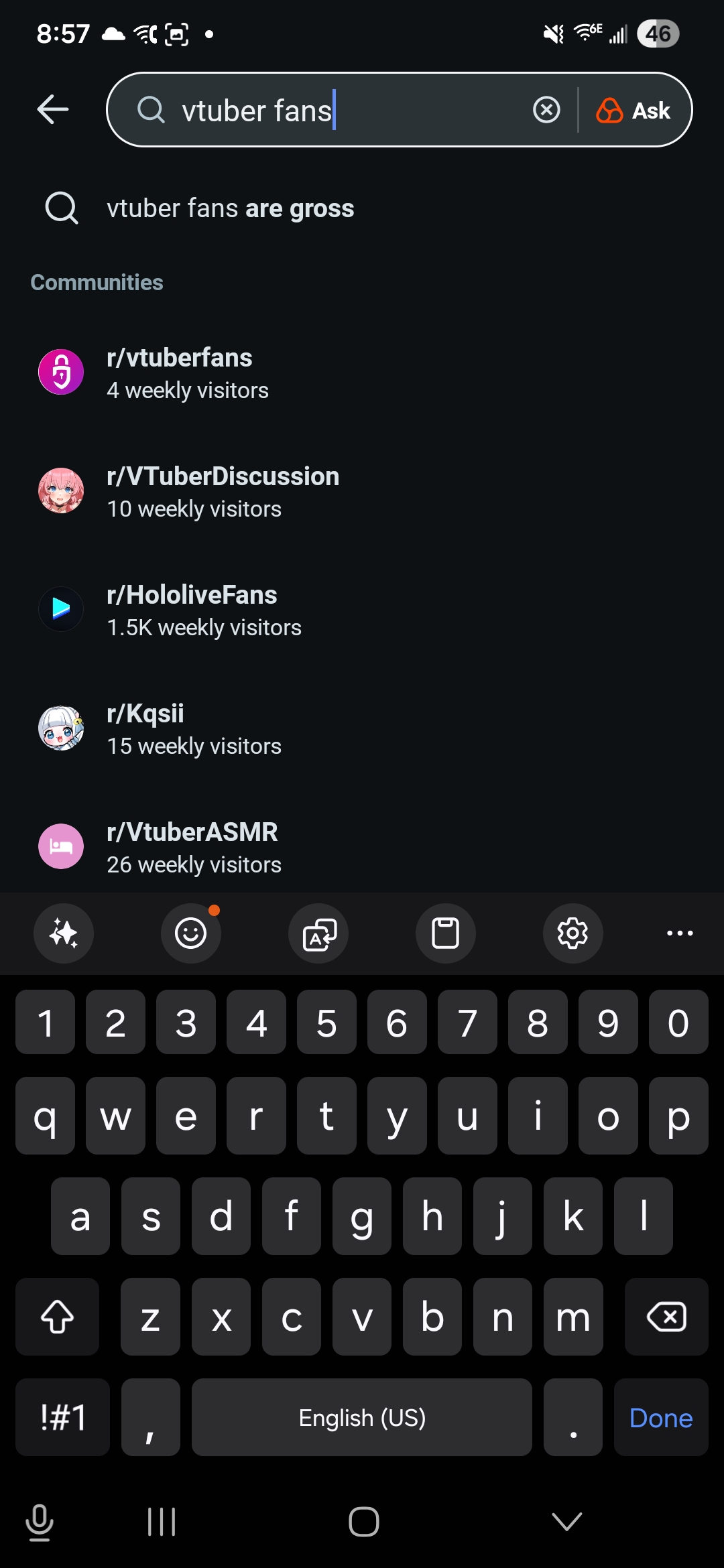Image resolution: width=724 pixels, height=1568 pixels.
Task: Focus the search field containing vtuber fans
Action: tap(349, 111)
